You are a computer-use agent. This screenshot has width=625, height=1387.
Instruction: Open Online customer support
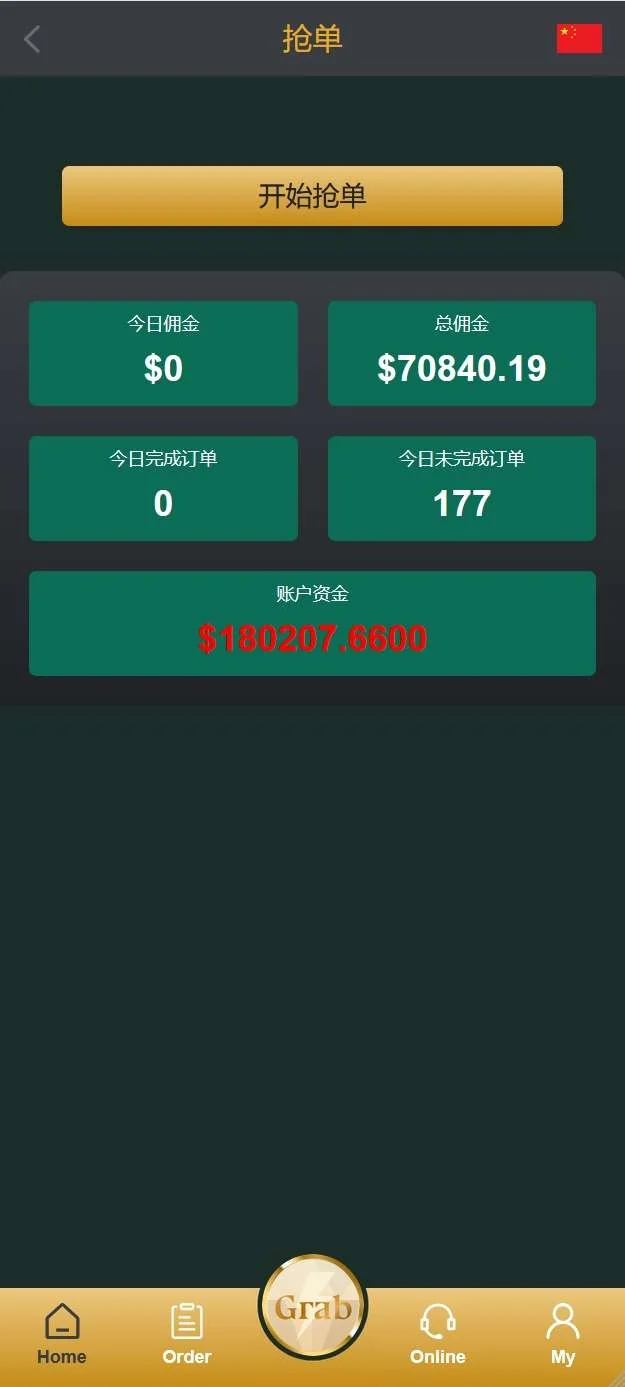click(438, 1334)
